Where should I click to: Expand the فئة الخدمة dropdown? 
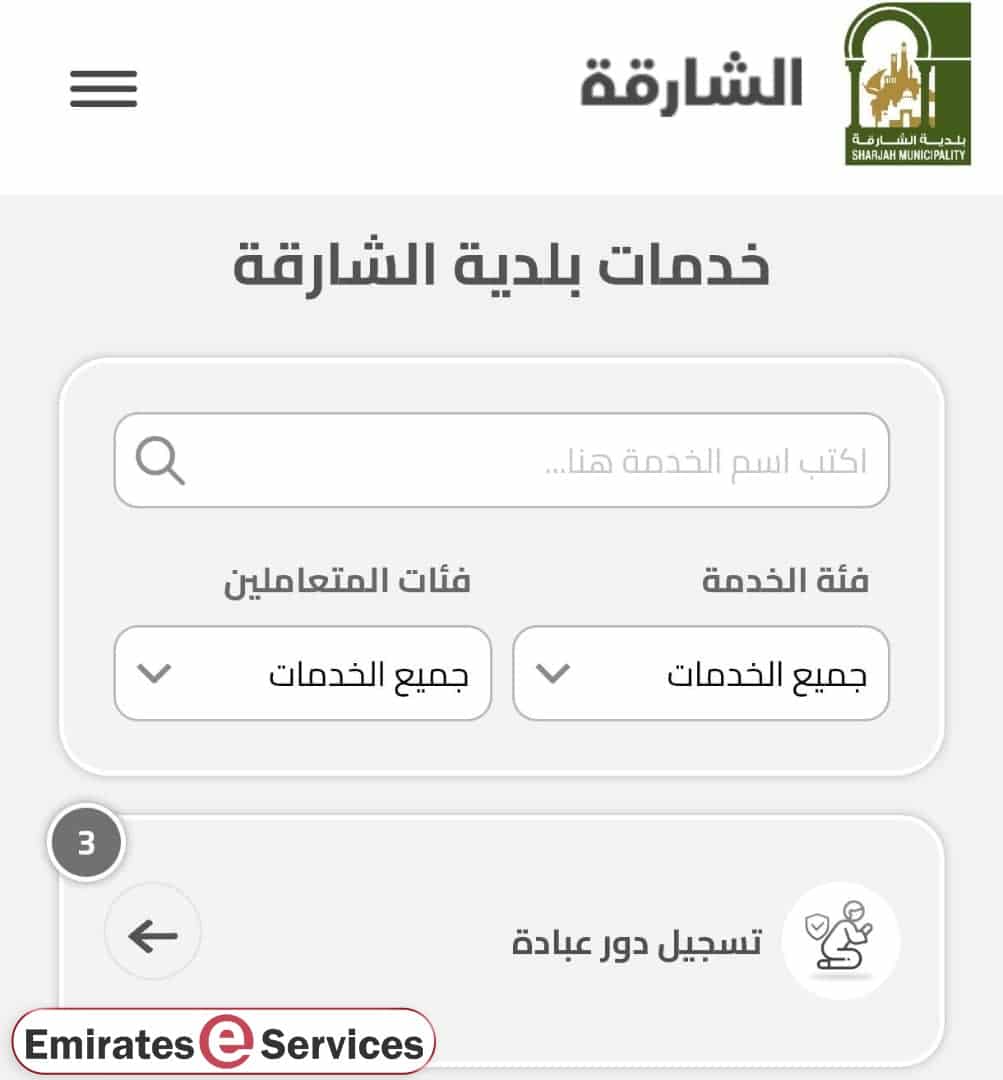pos(700,674)
